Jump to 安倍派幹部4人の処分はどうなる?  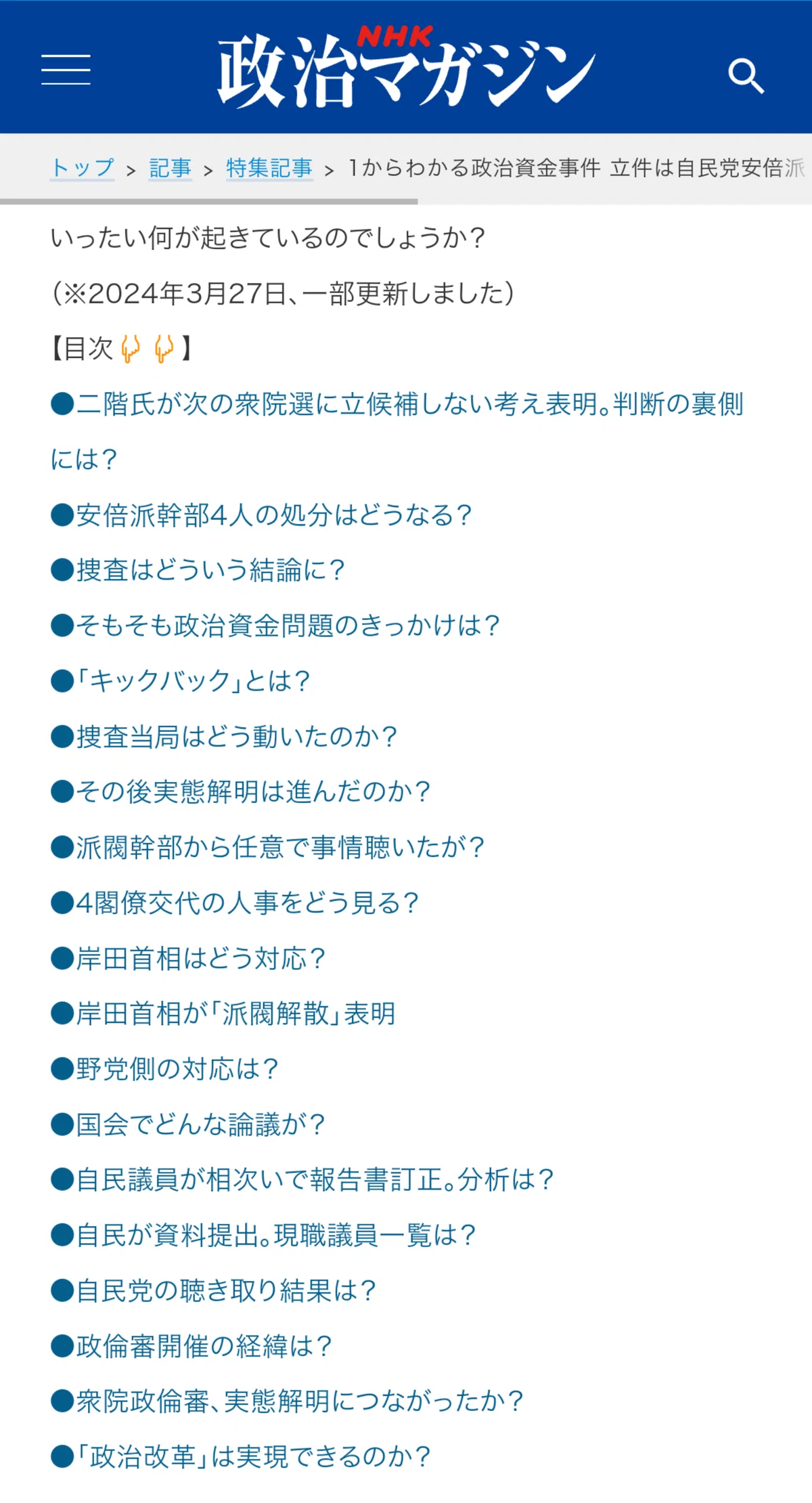coord(261,515)
